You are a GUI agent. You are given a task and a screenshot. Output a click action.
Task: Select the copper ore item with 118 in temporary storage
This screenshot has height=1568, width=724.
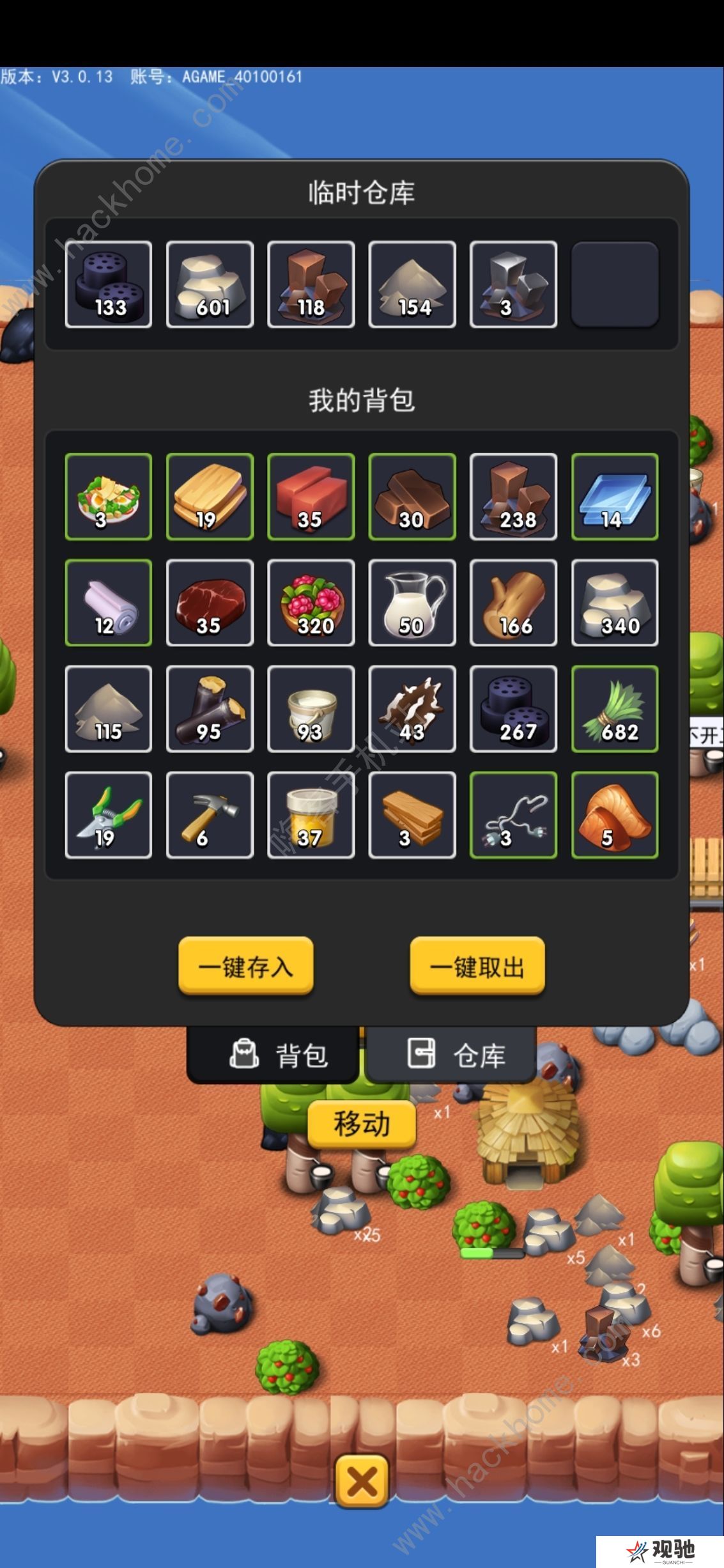coord(311,284)
